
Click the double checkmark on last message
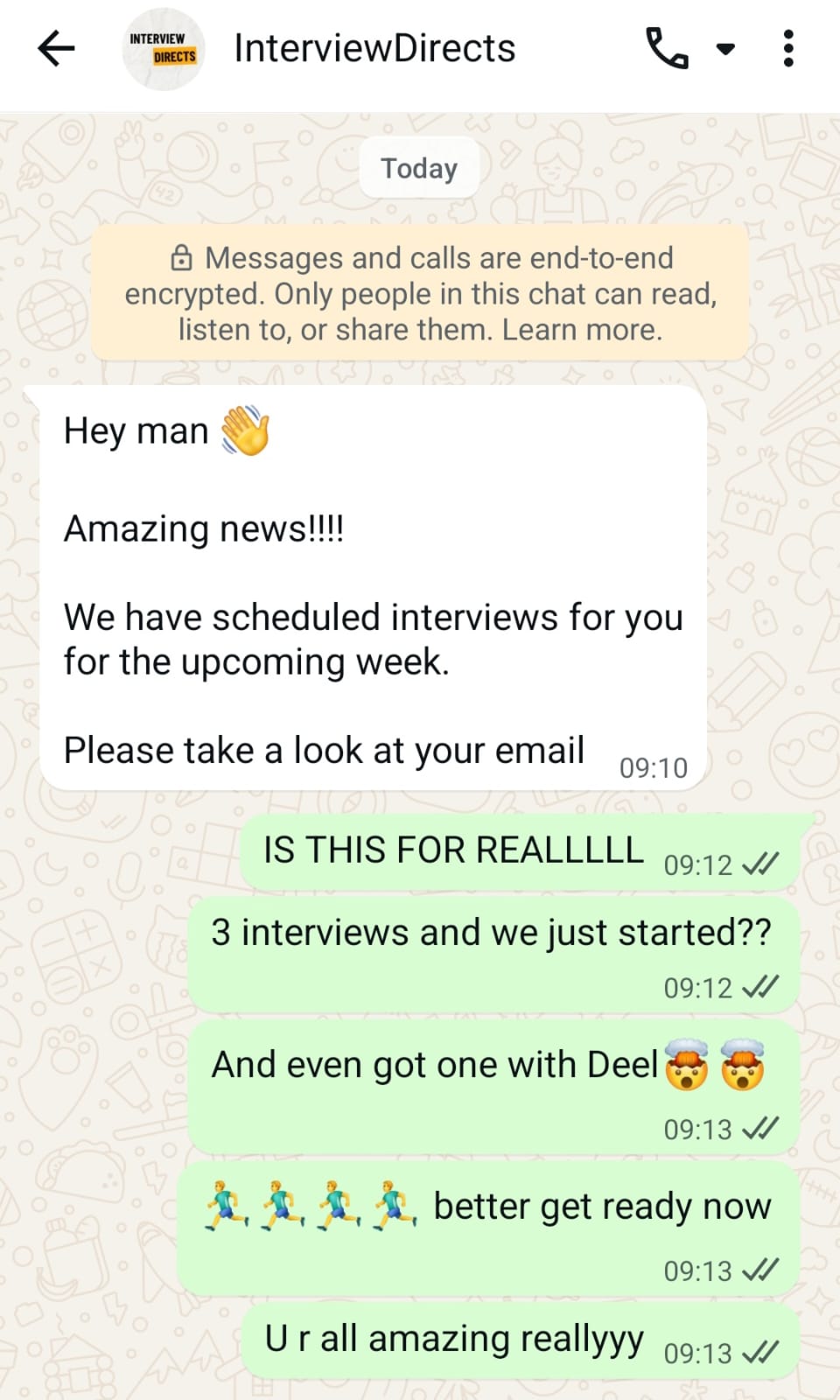coord(763,1353)
